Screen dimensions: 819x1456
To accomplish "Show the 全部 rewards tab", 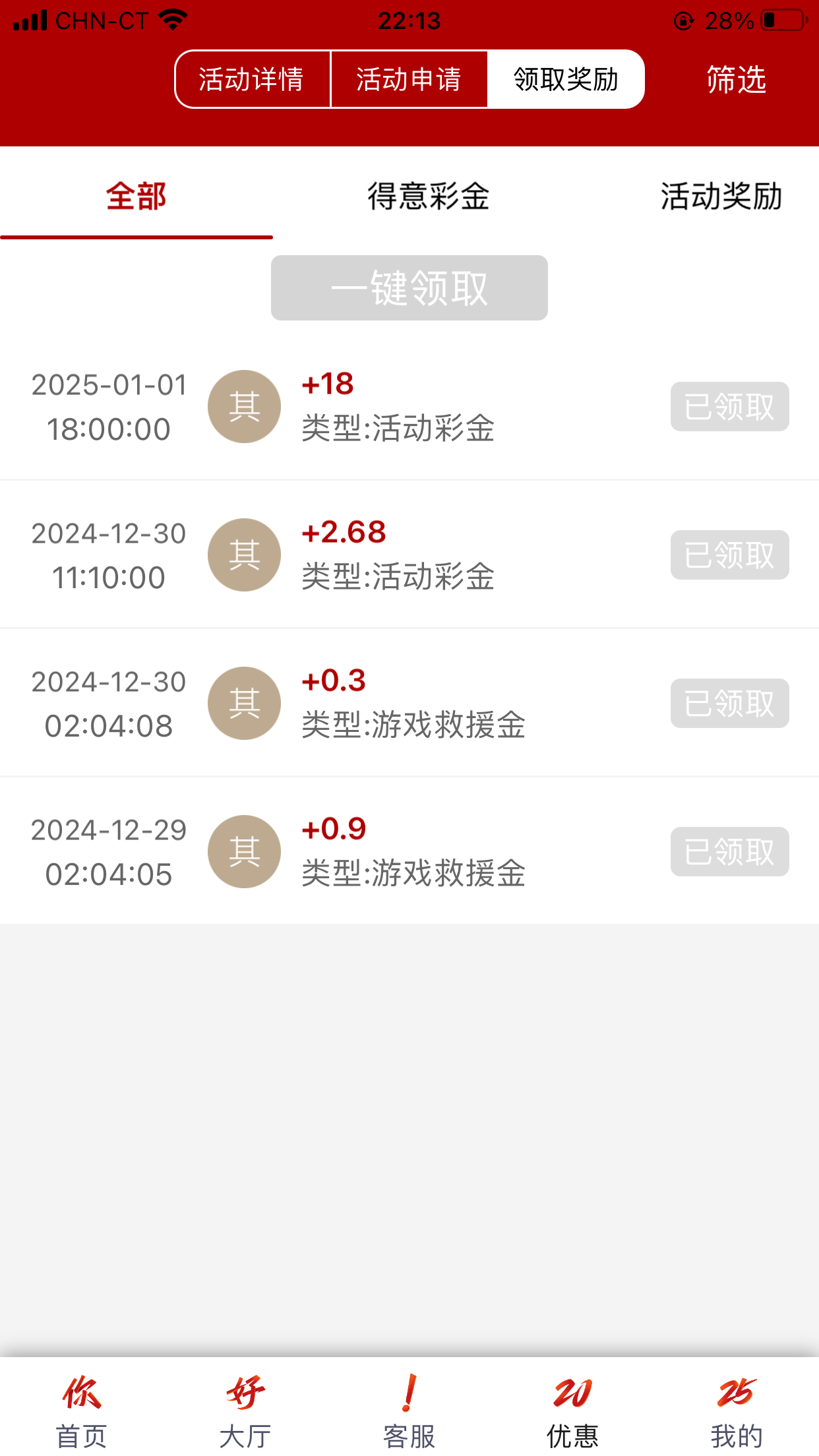I will point(136,197).
